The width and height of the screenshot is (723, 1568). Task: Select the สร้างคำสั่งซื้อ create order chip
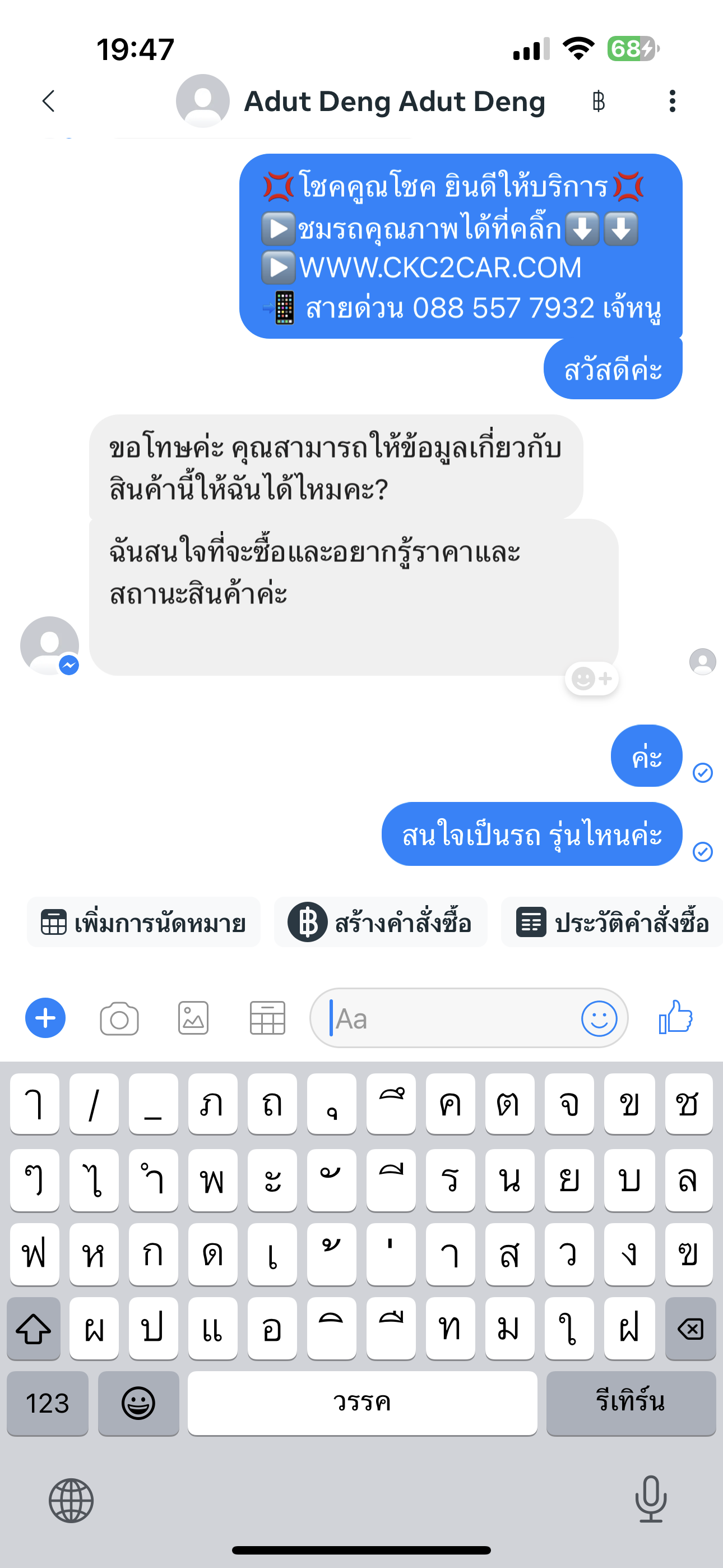click(x=381, y=923)
